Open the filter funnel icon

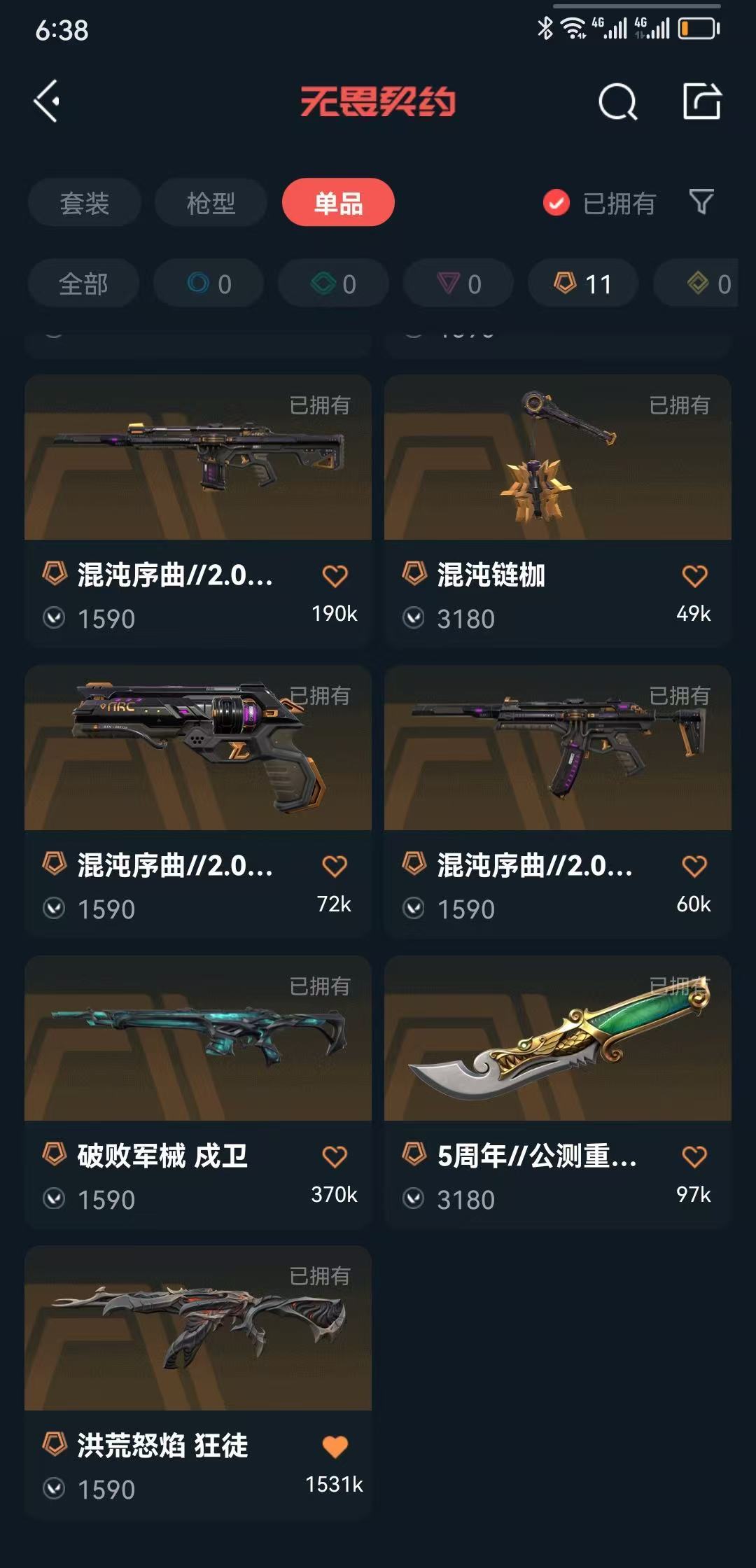pos(701,202)
